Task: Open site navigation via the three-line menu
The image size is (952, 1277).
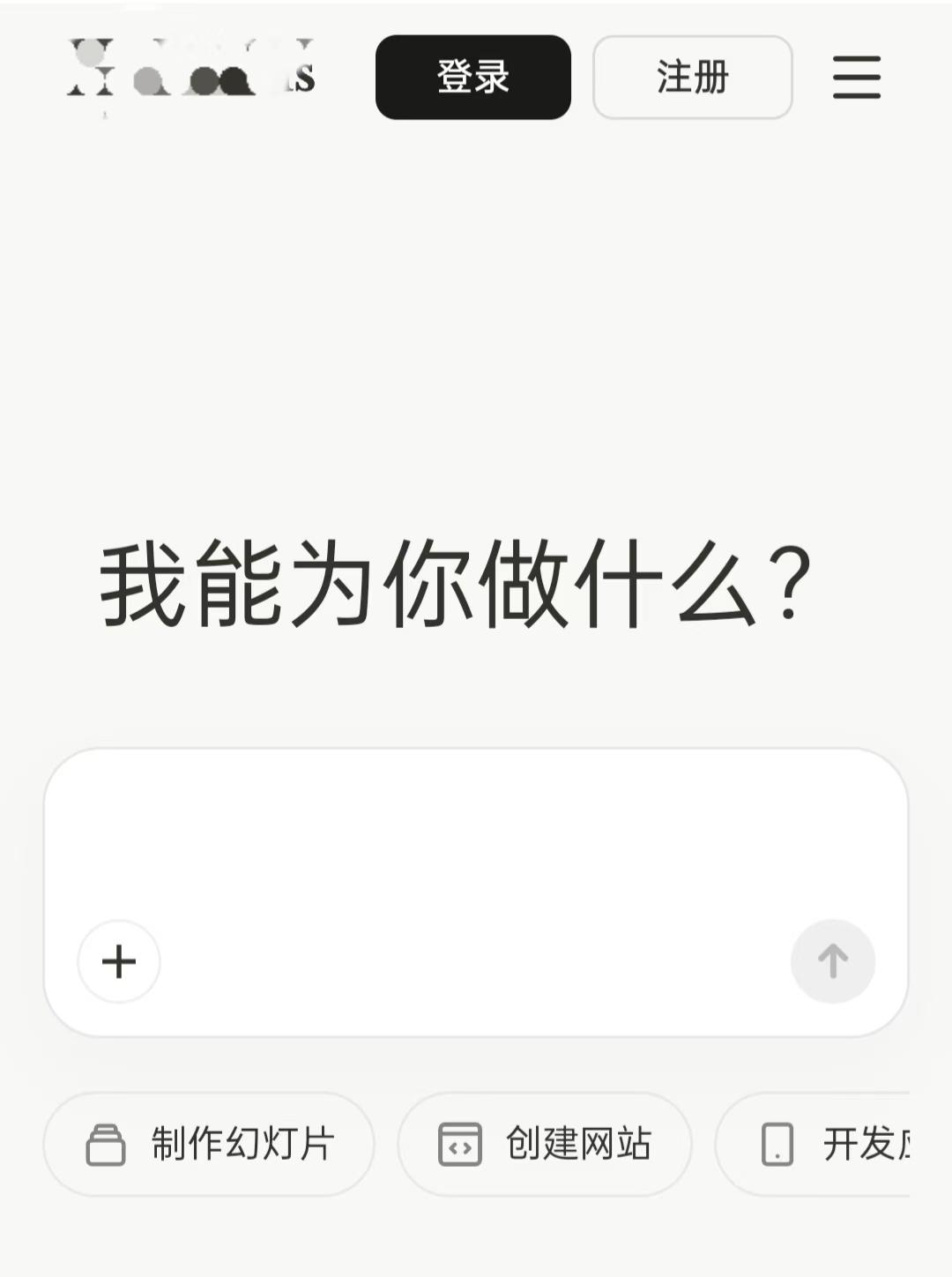Action: click(856, 78)
